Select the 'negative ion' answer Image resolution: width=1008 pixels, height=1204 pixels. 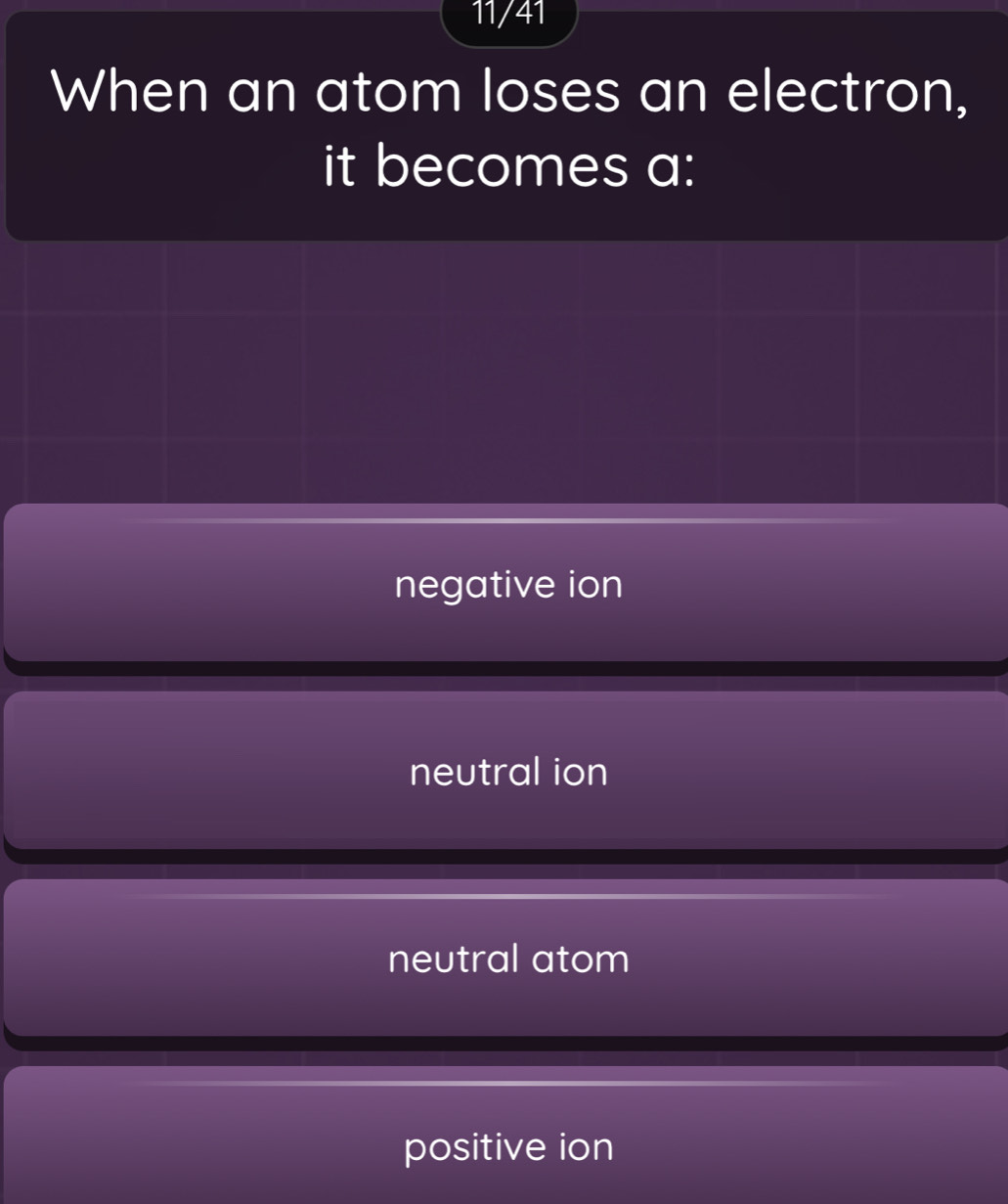pyautogui.click(x=507, y=585)
